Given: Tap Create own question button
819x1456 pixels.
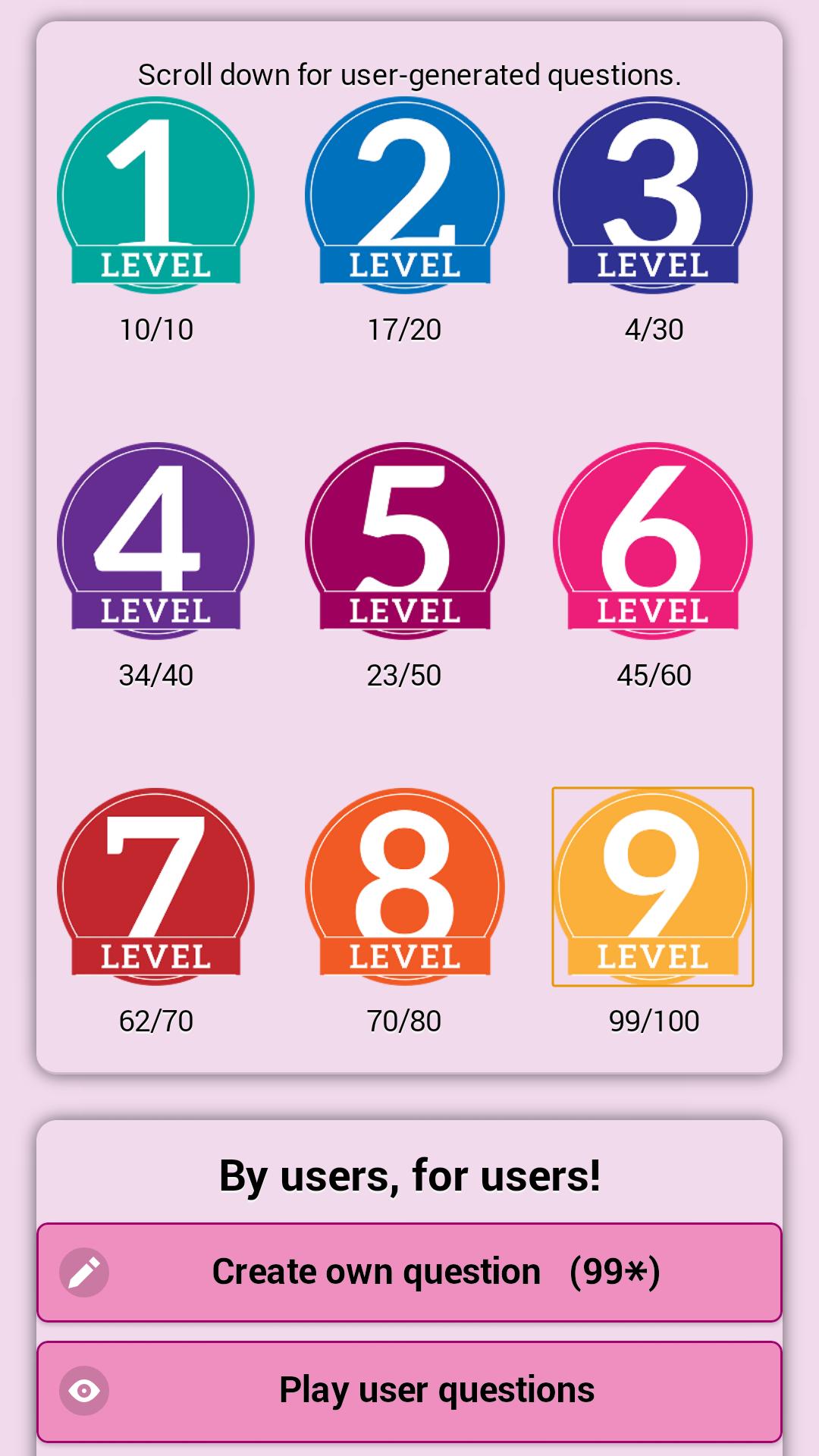Looking at the screenshot, I should coord(409,1272).
